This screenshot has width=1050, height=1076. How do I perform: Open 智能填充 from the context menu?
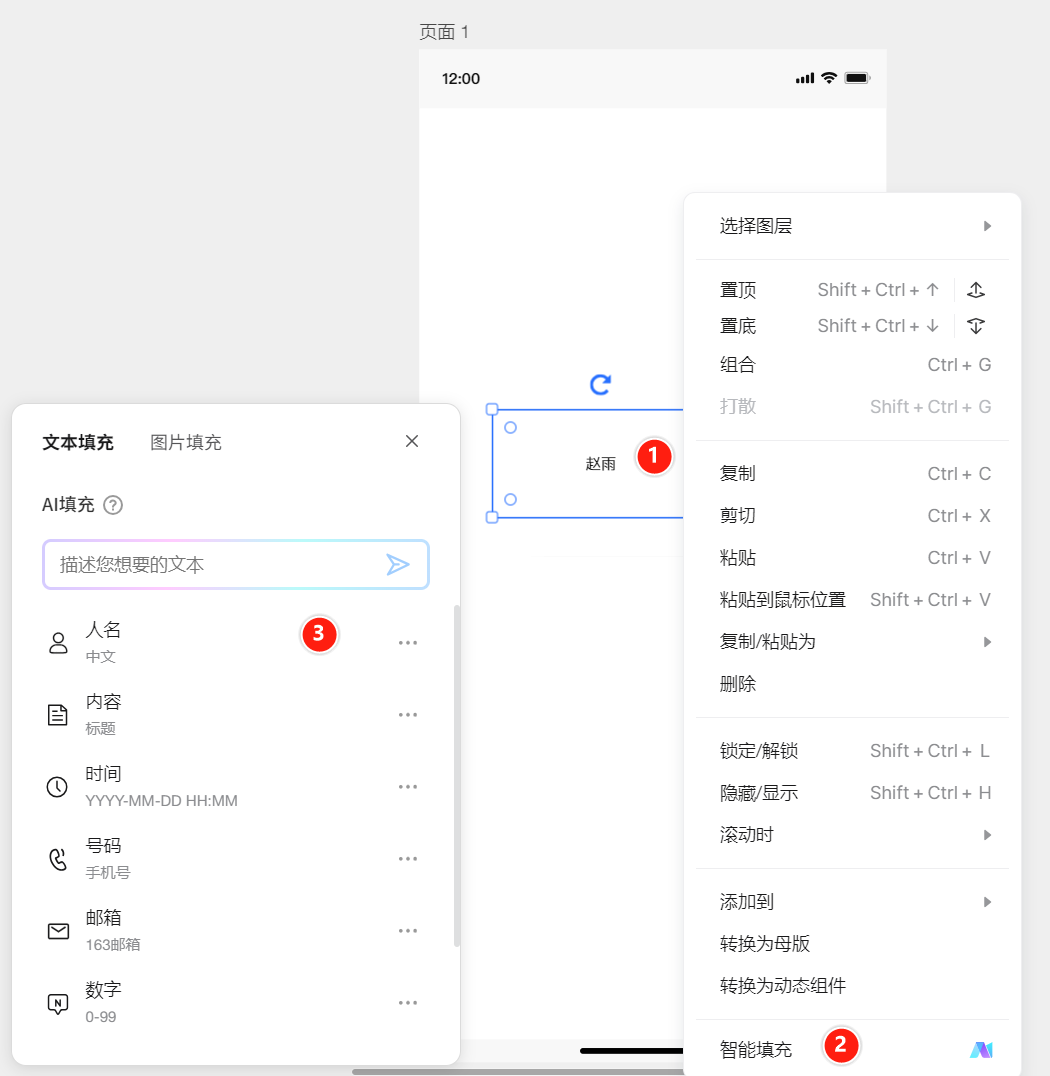756,1049
